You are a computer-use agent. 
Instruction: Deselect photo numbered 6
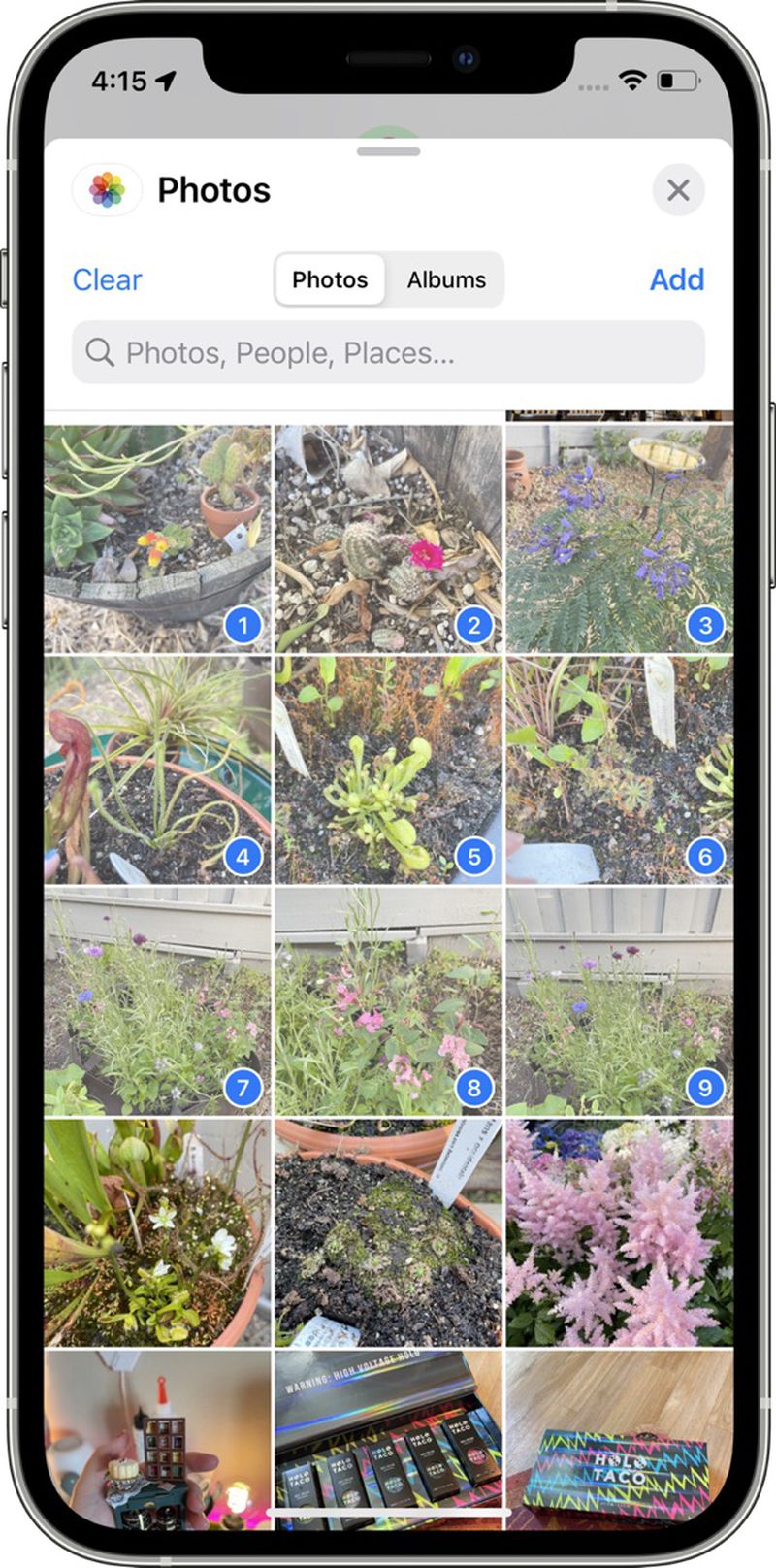pos(619,769)
